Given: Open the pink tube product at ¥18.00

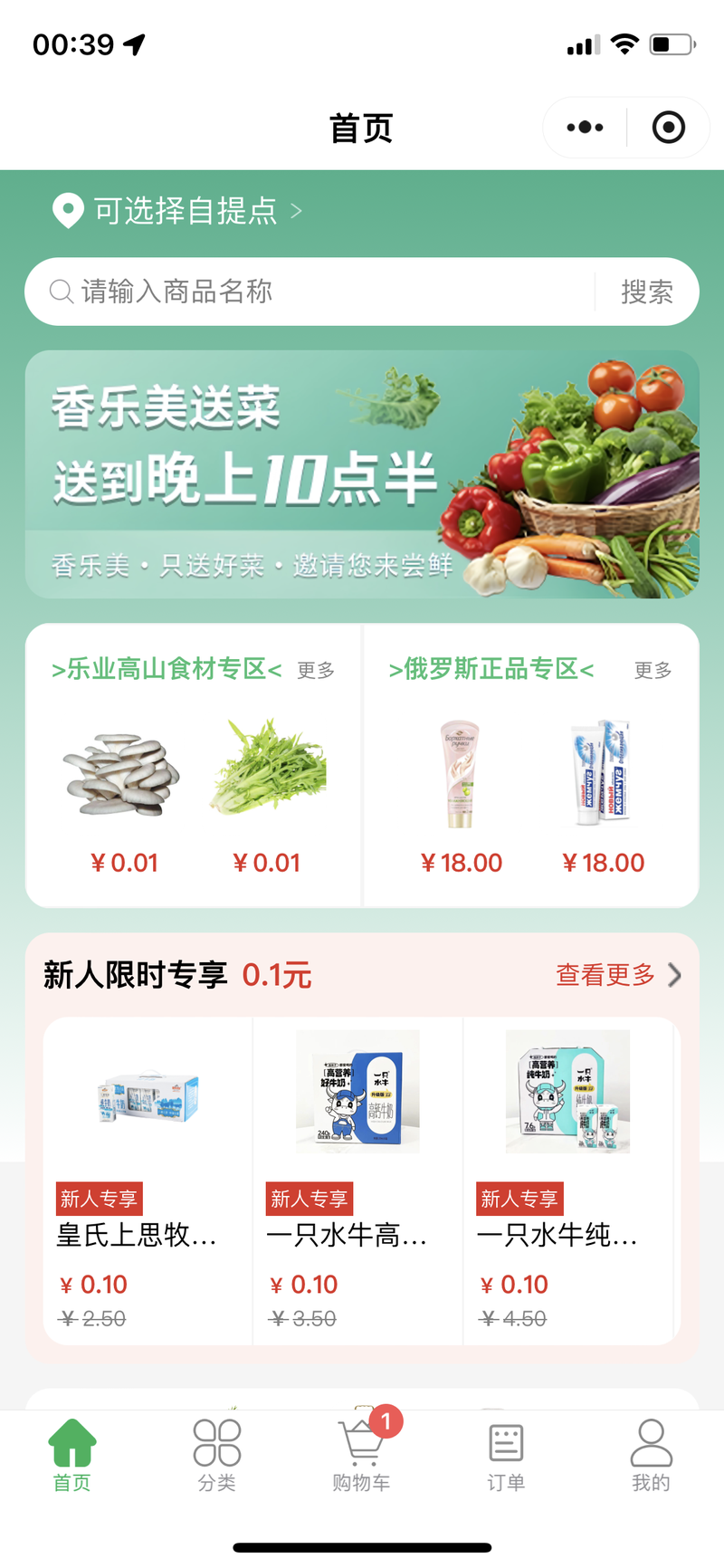Looking at the screenshot, I should [x=461, y=775].
